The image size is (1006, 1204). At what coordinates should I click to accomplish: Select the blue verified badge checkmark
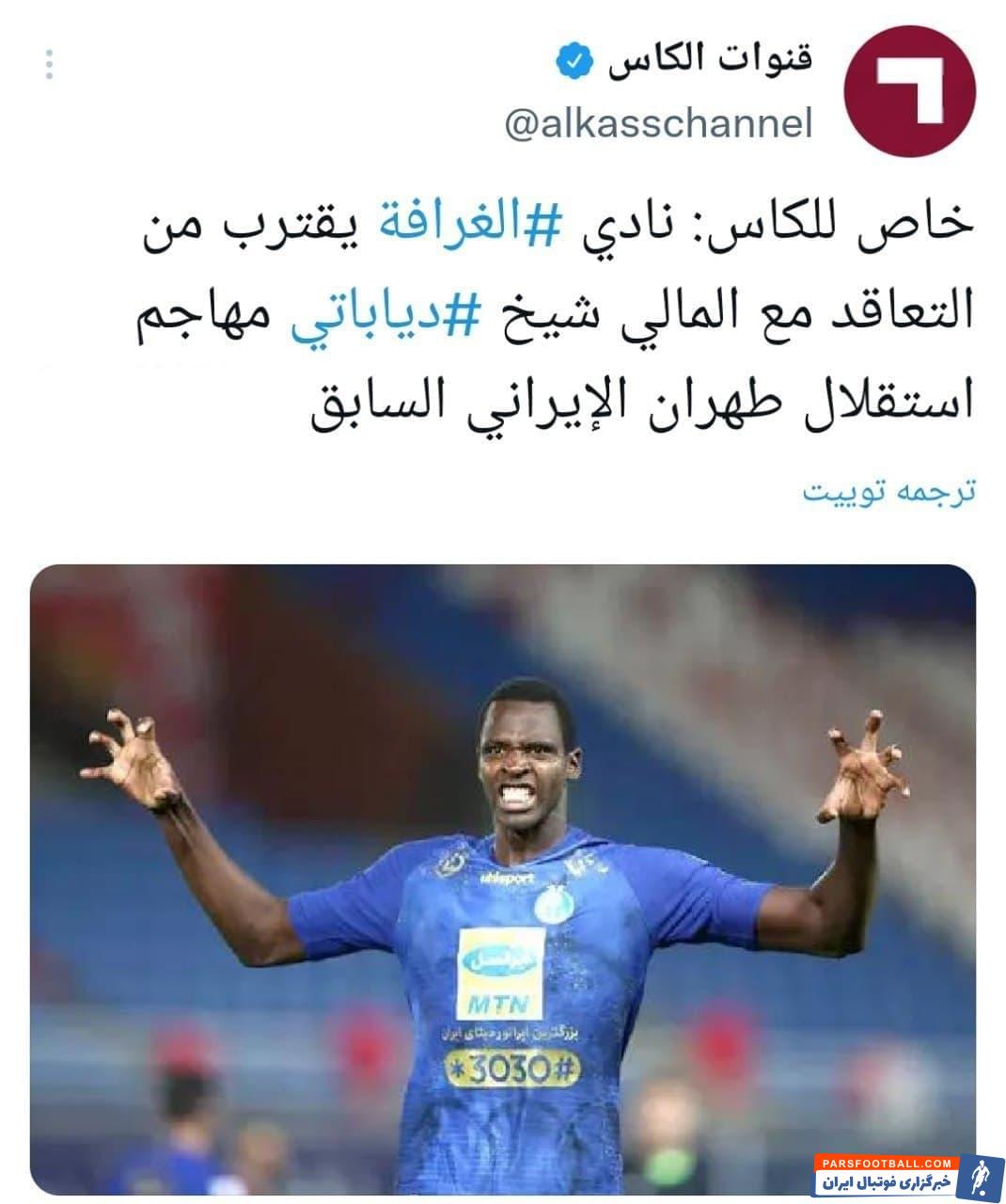pyautogui.click(x=573, y=58)
